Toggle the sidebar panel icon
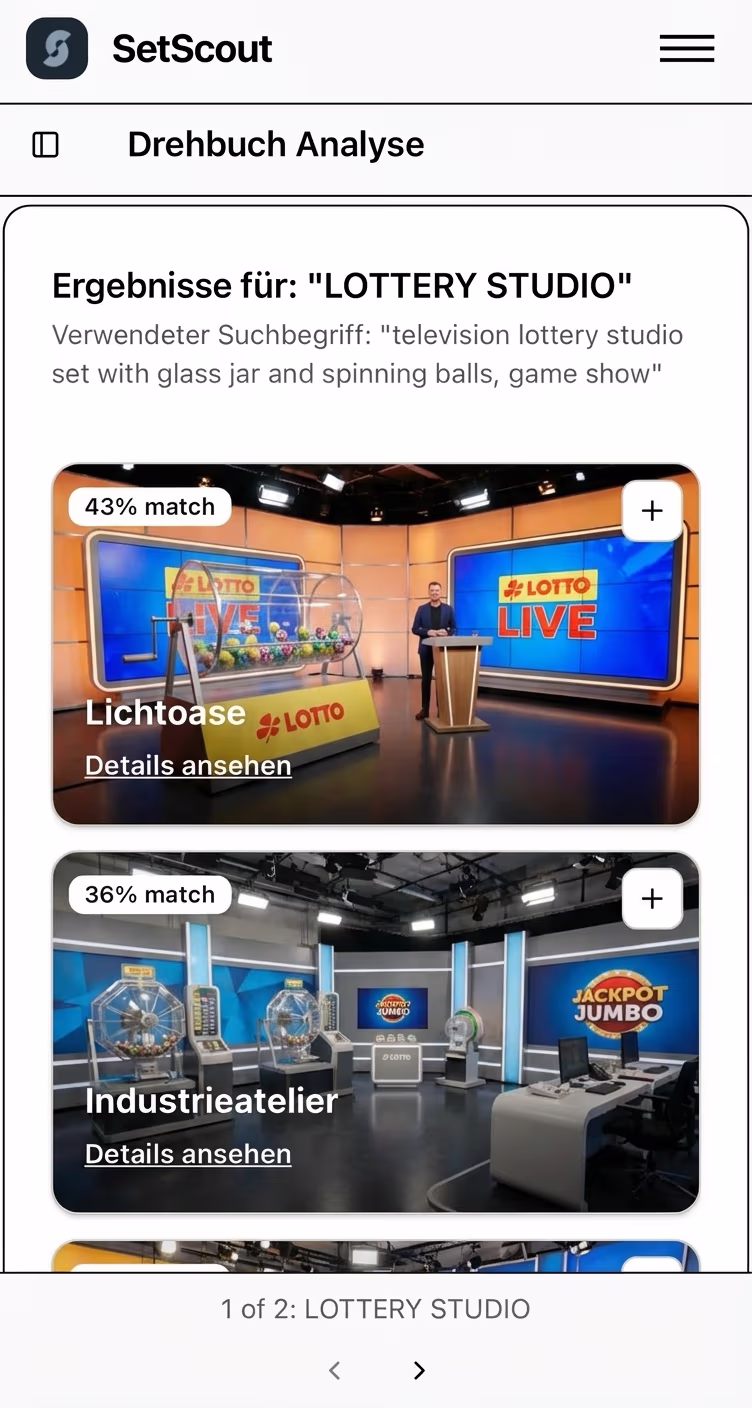This screenshot has width=752, height=1408. pyautogui.click(x=46, y=145)
